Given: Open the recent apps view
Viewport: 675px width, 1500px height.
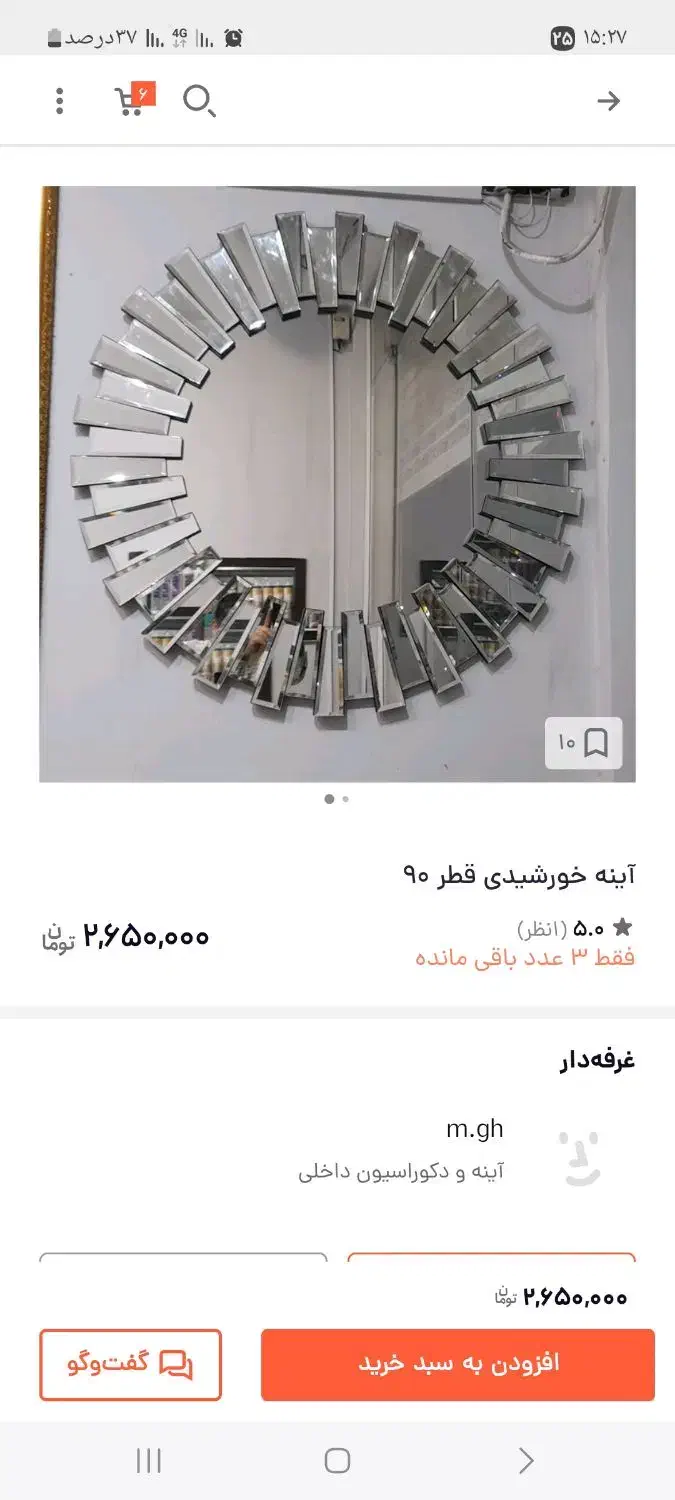Looking at the screenshot, I should (148, 1461).
